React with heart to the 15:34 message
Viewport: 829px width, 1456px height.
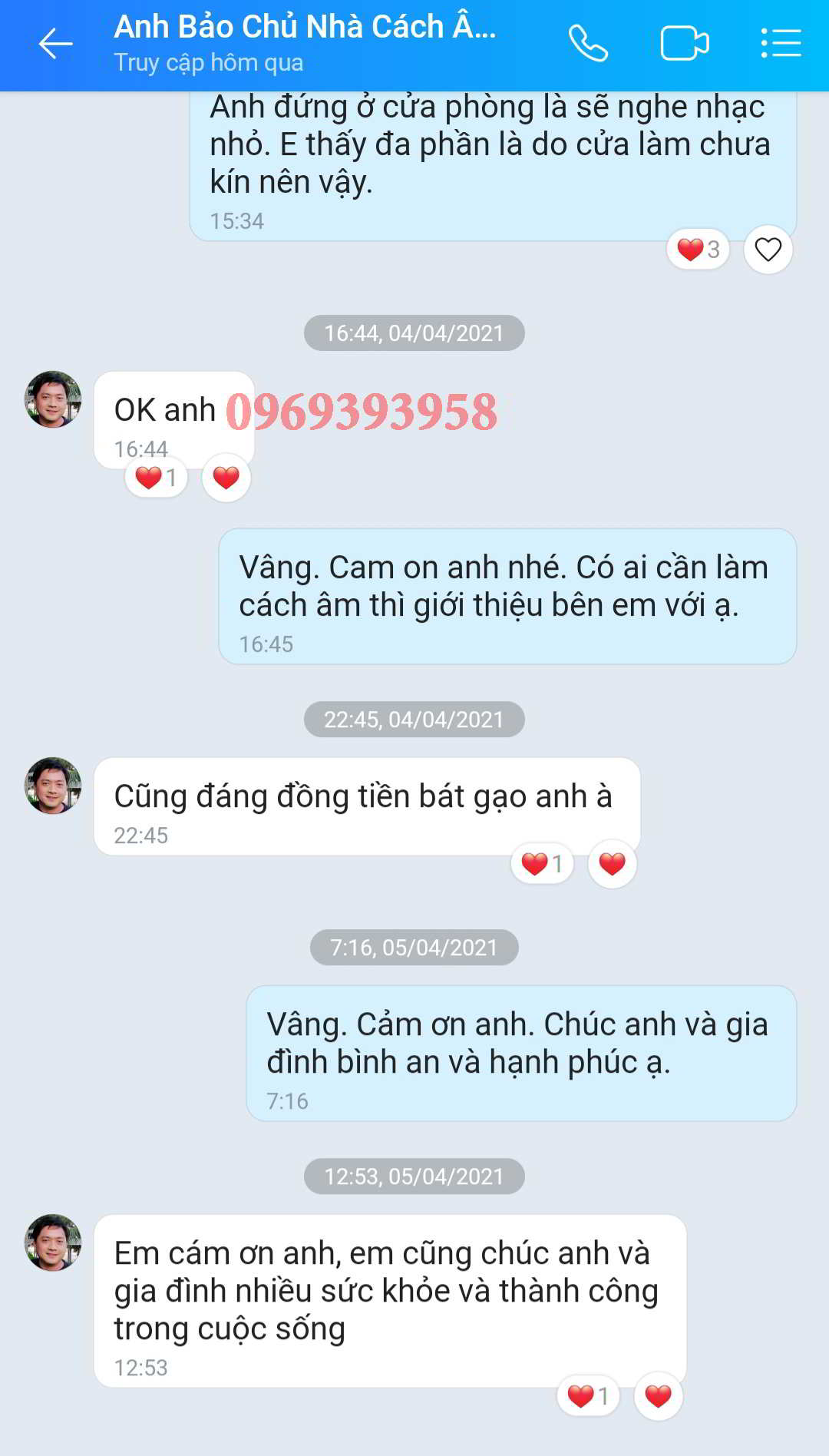point(768,250)
